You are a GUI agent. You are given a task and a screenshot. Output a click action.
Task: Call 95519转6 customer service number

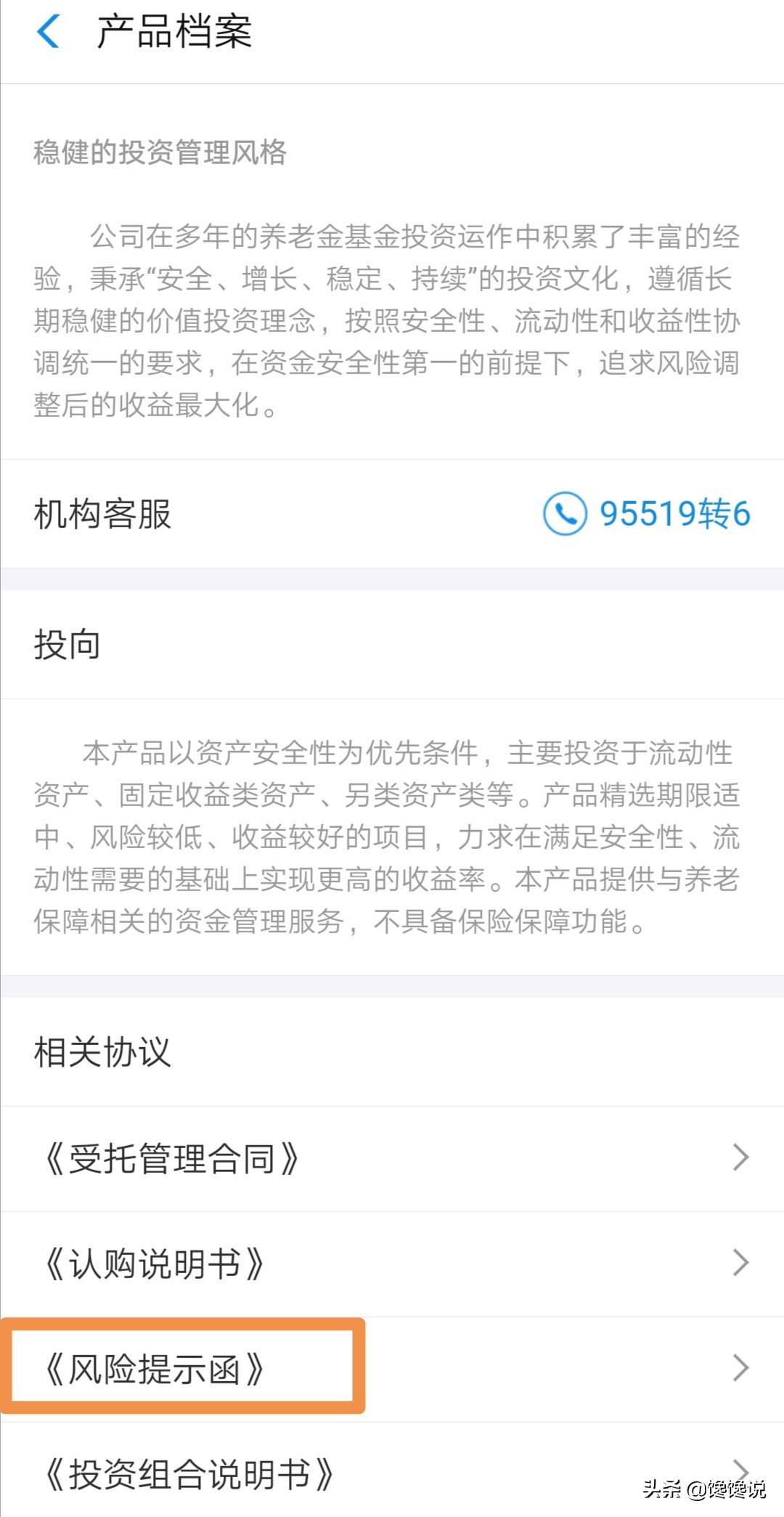(671, 516)
